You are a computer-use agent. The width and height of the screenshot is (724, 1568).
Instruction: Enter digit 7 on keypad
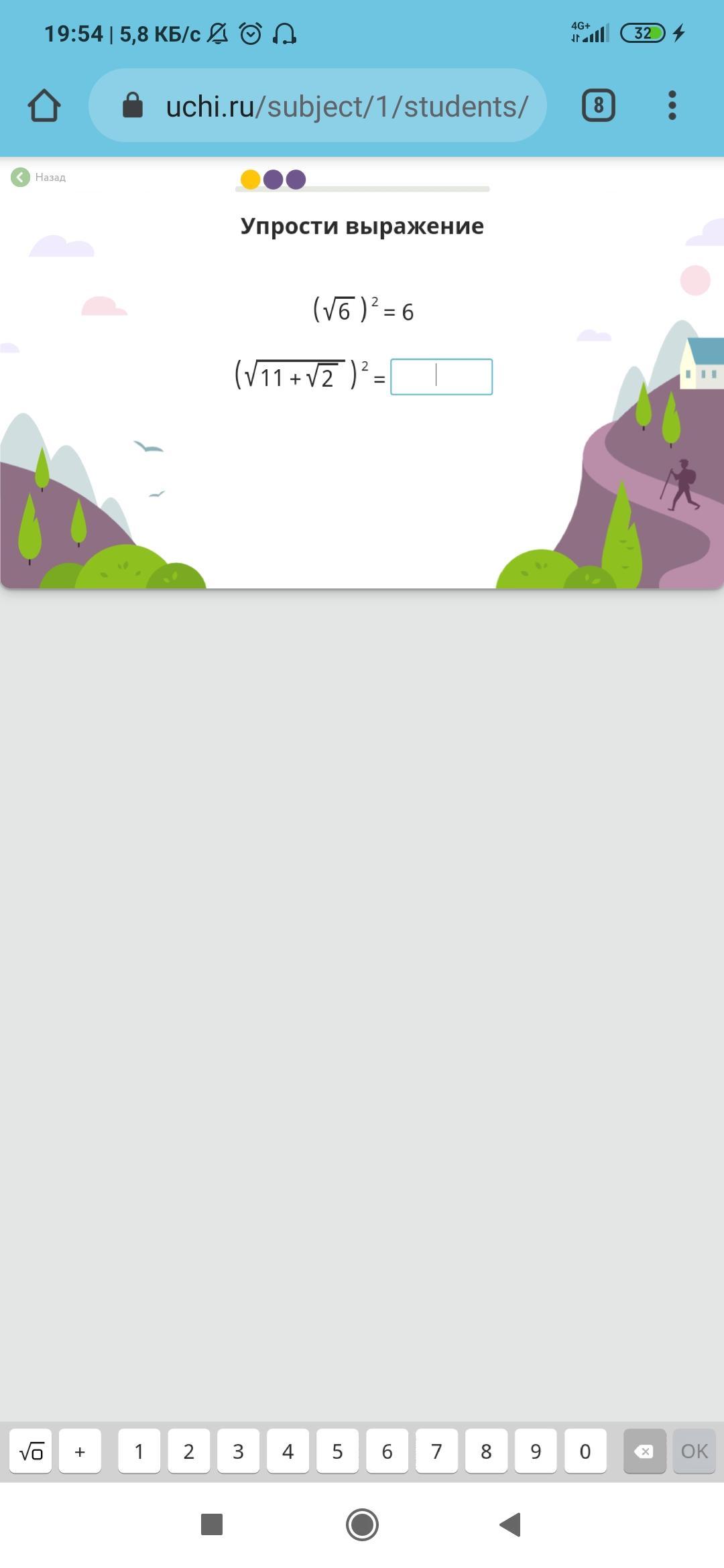[x=436, y=1451]
